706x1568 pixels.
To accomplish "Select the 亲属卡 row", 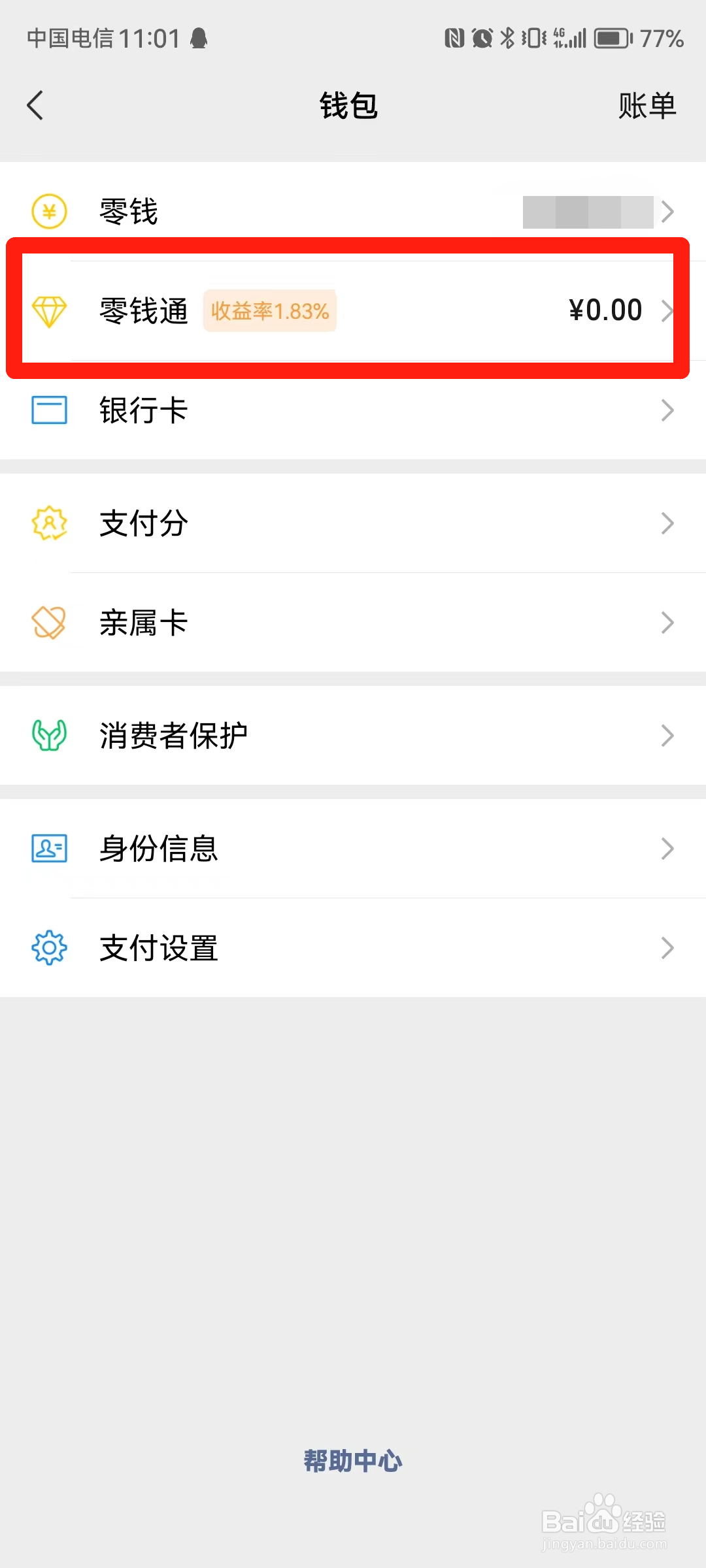I will (353, 623).
